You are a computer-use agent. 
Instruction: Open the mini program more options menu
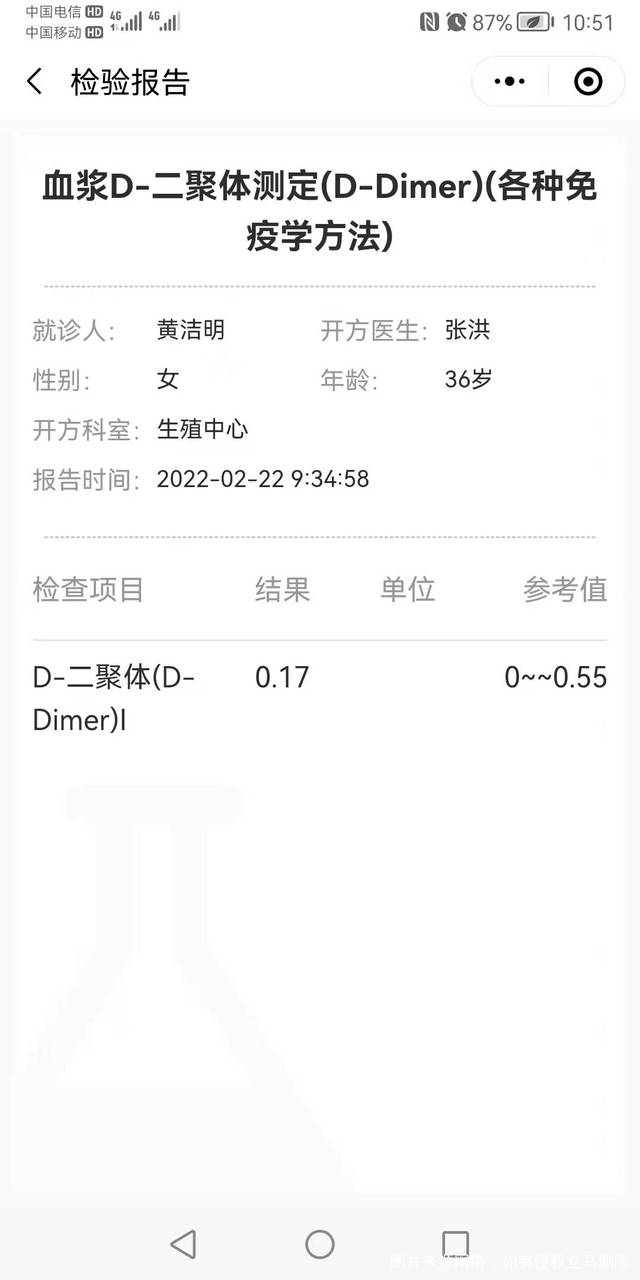pos(510,82)
